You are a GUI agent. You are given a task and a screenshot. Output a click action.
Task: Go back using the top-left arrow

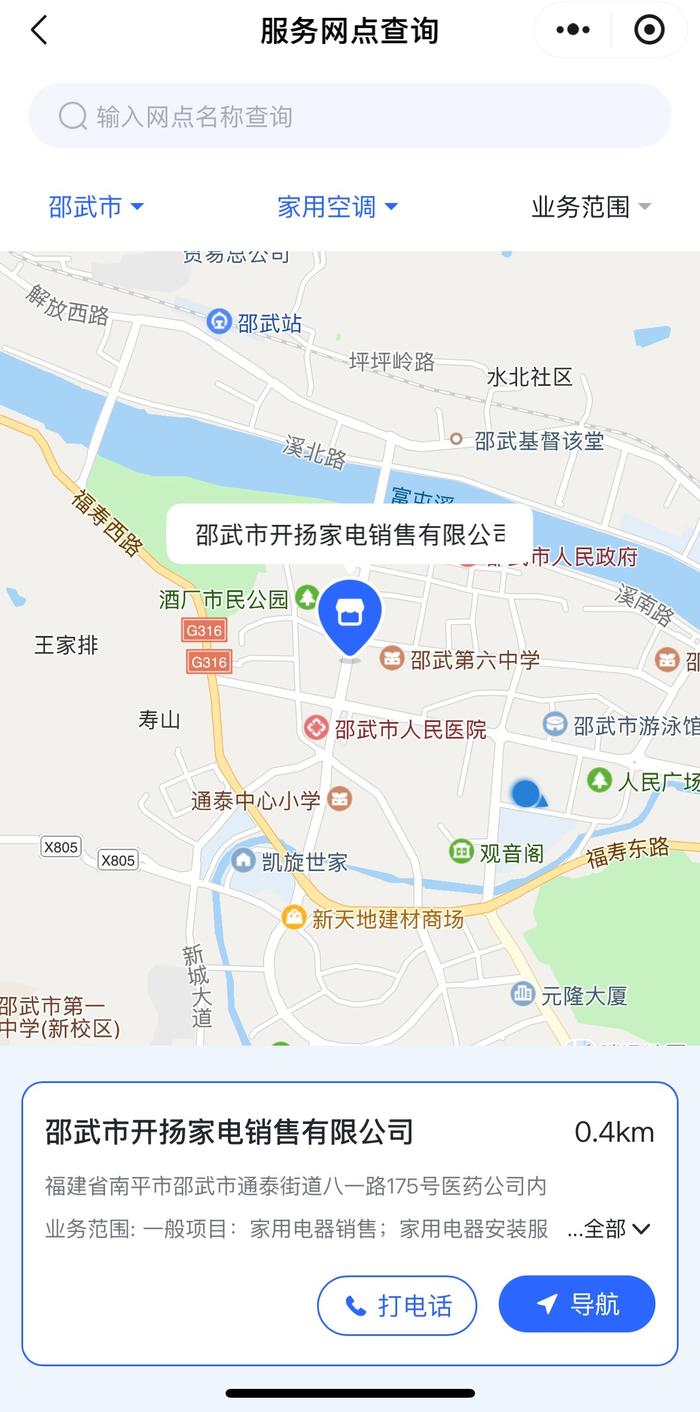coord(39,30)
